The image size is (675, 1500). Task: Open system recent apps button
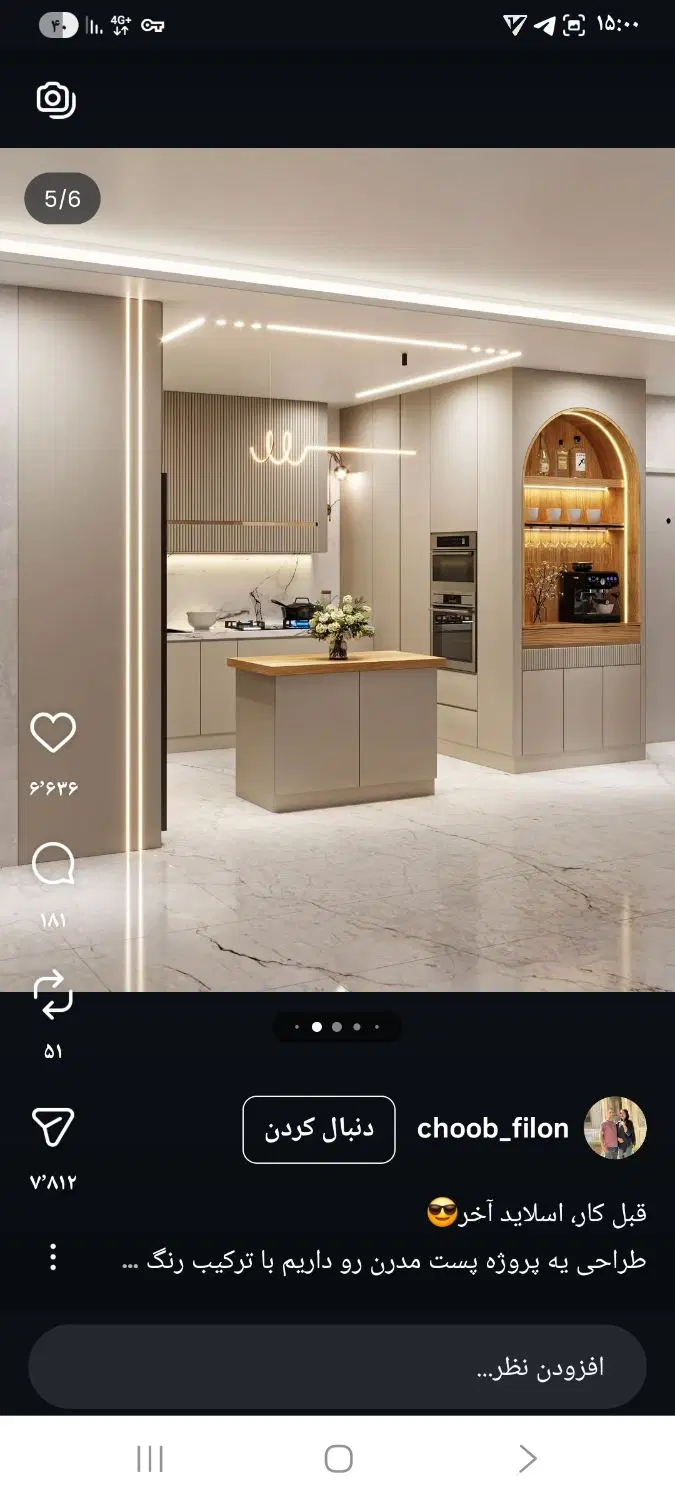coord(150,1459)
